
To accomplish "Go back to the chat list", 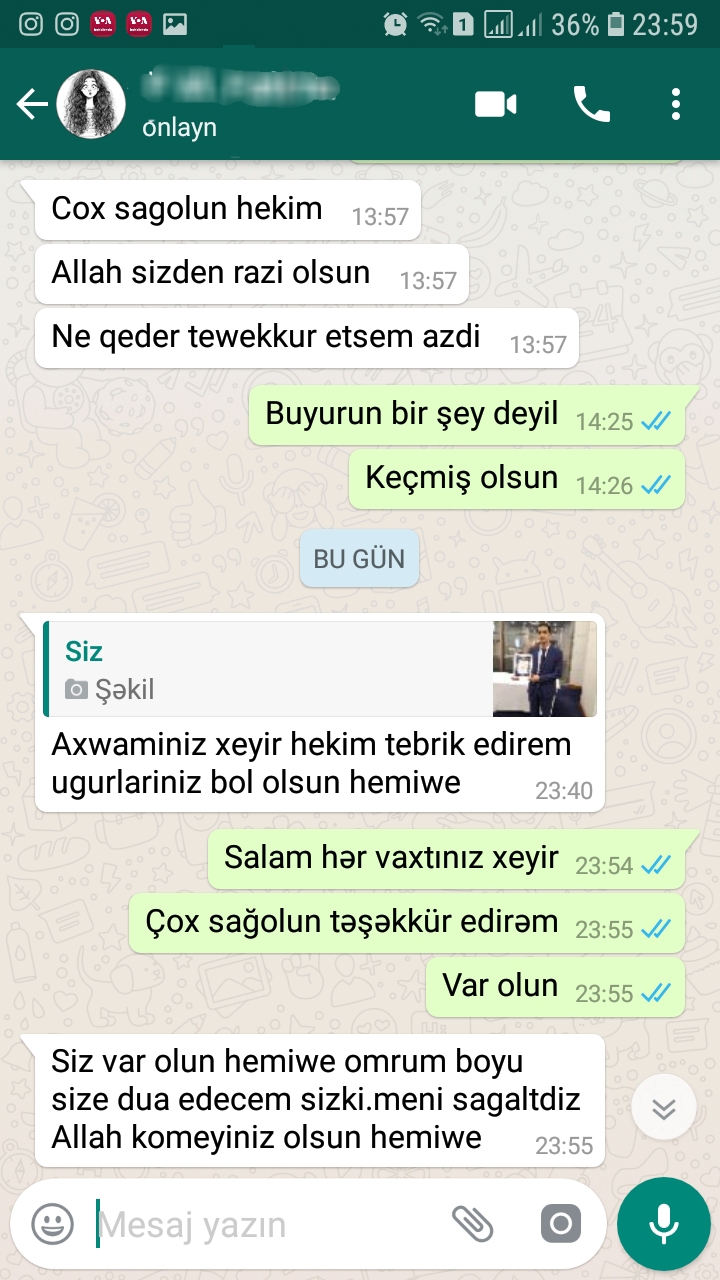I will point(32,104).
